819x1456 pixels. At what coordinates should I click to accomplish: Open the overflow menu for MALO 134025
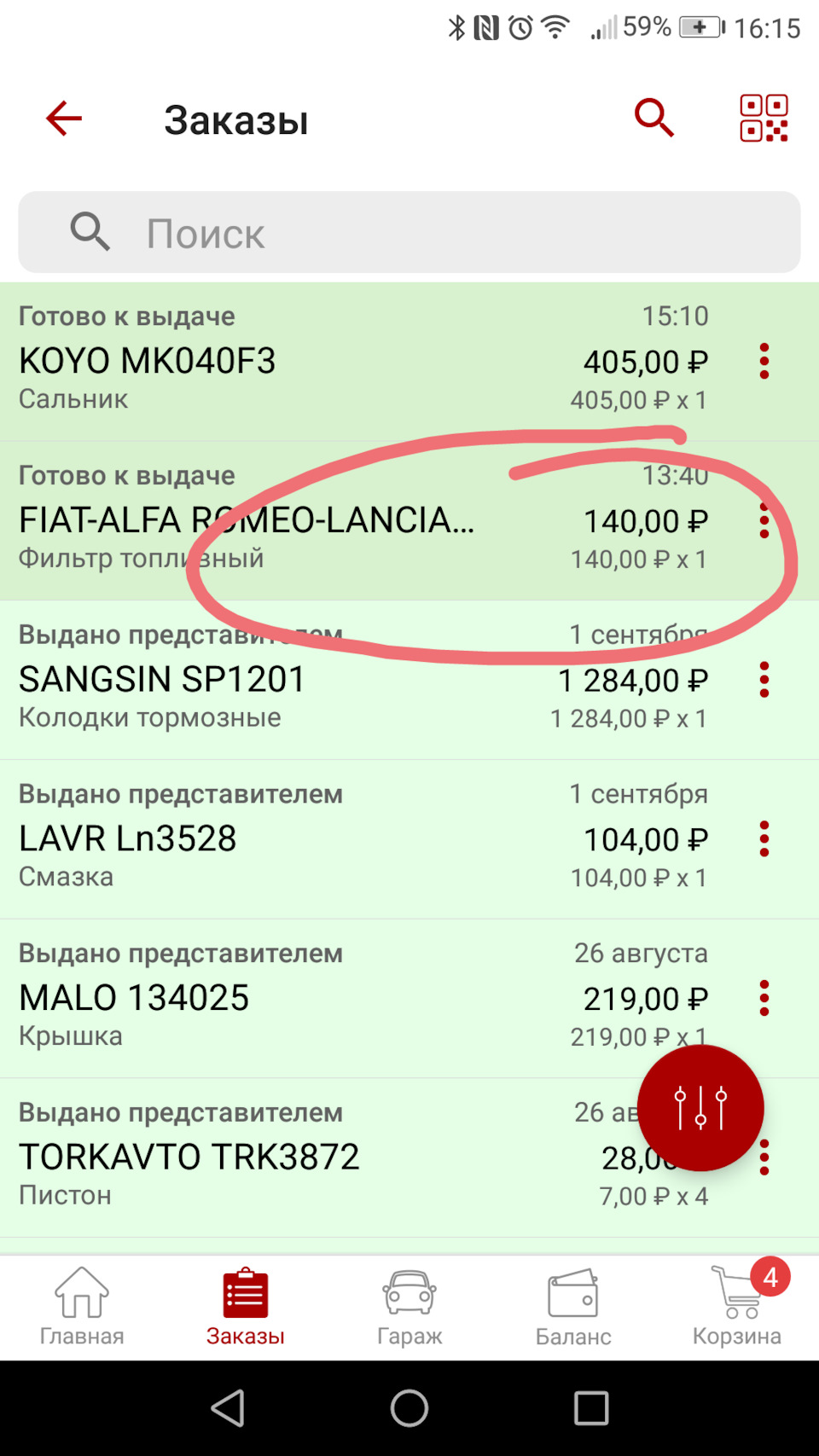(x=764, y=998)
